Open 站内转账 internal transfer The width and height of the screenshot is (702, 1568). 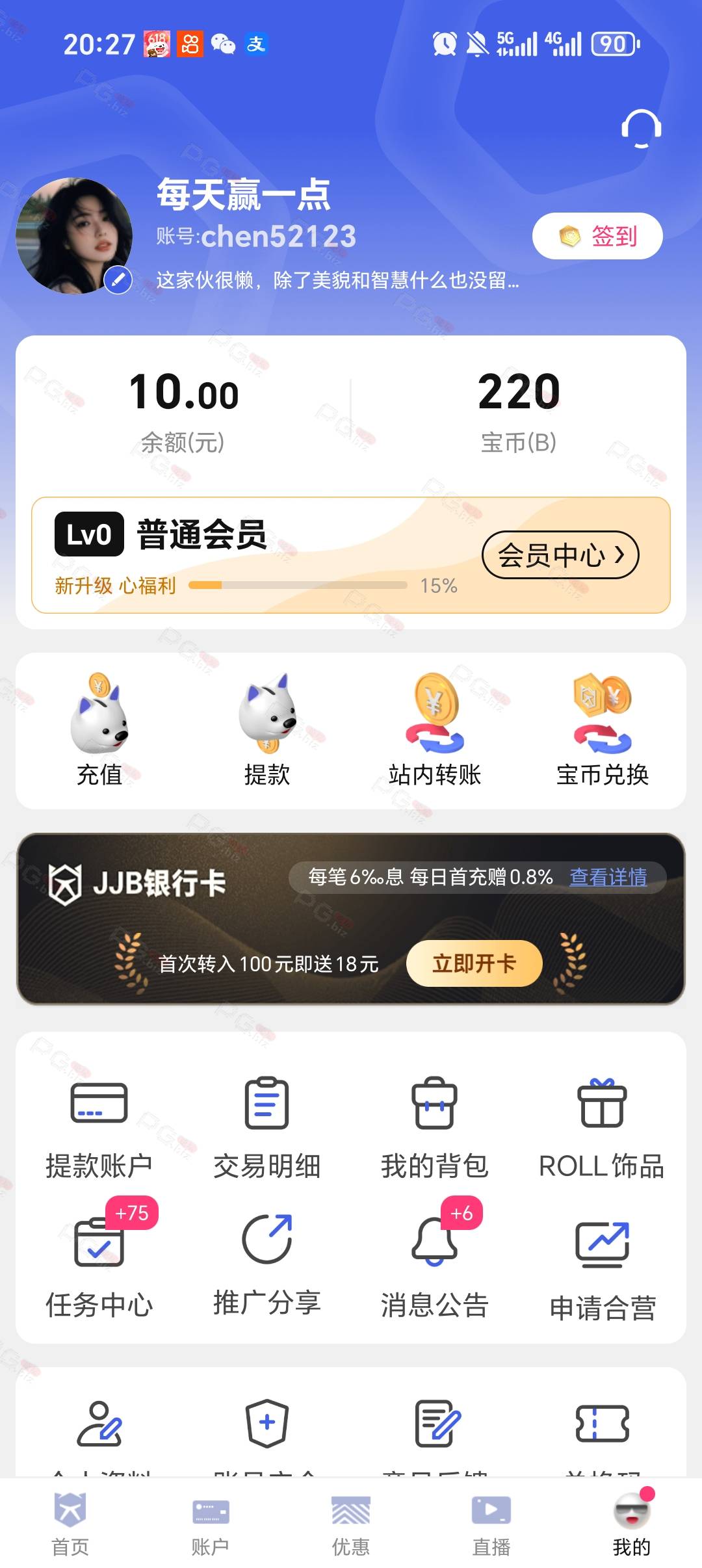click(435, 731)
